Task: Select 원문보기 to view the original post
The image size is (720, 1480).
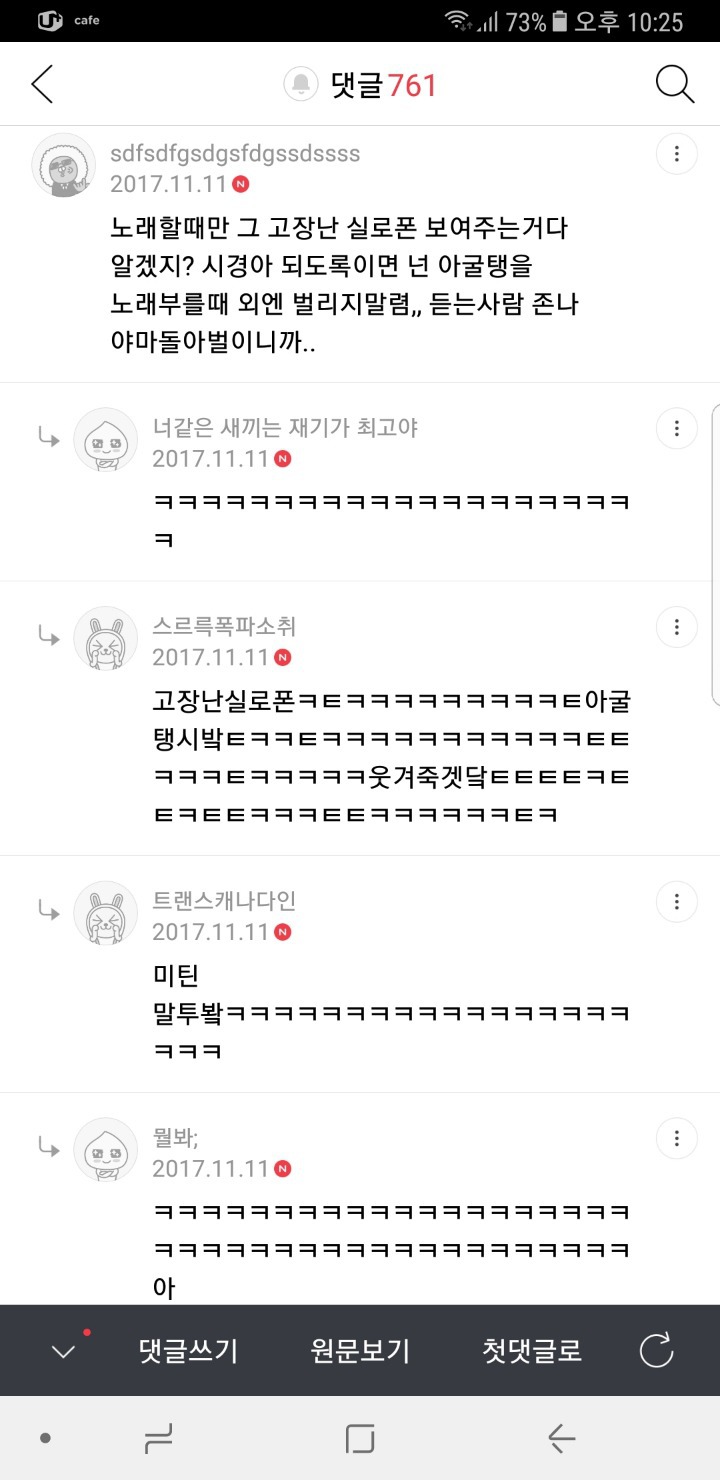Action: point(360,1351)
